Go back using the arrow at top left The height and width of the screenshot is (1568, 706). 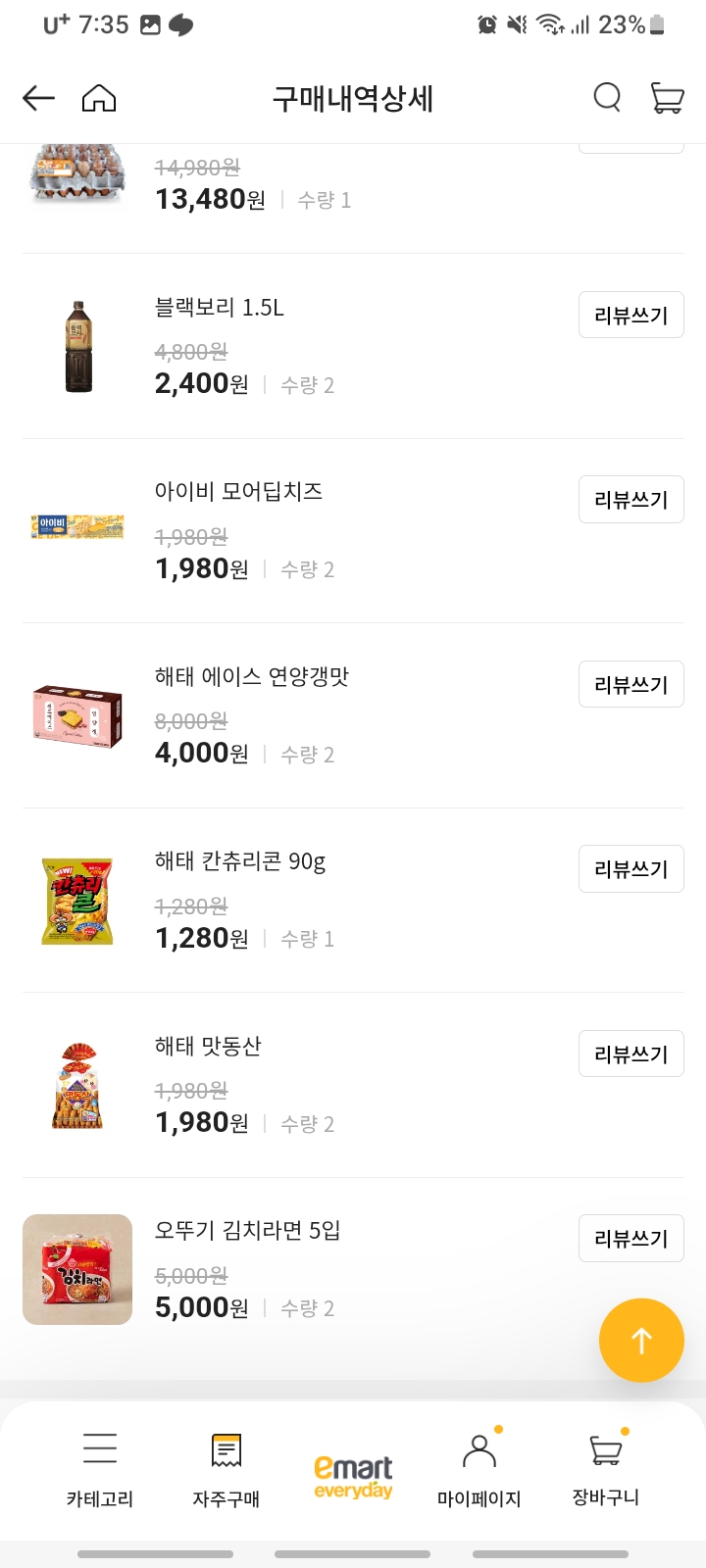tap(37, 98)
